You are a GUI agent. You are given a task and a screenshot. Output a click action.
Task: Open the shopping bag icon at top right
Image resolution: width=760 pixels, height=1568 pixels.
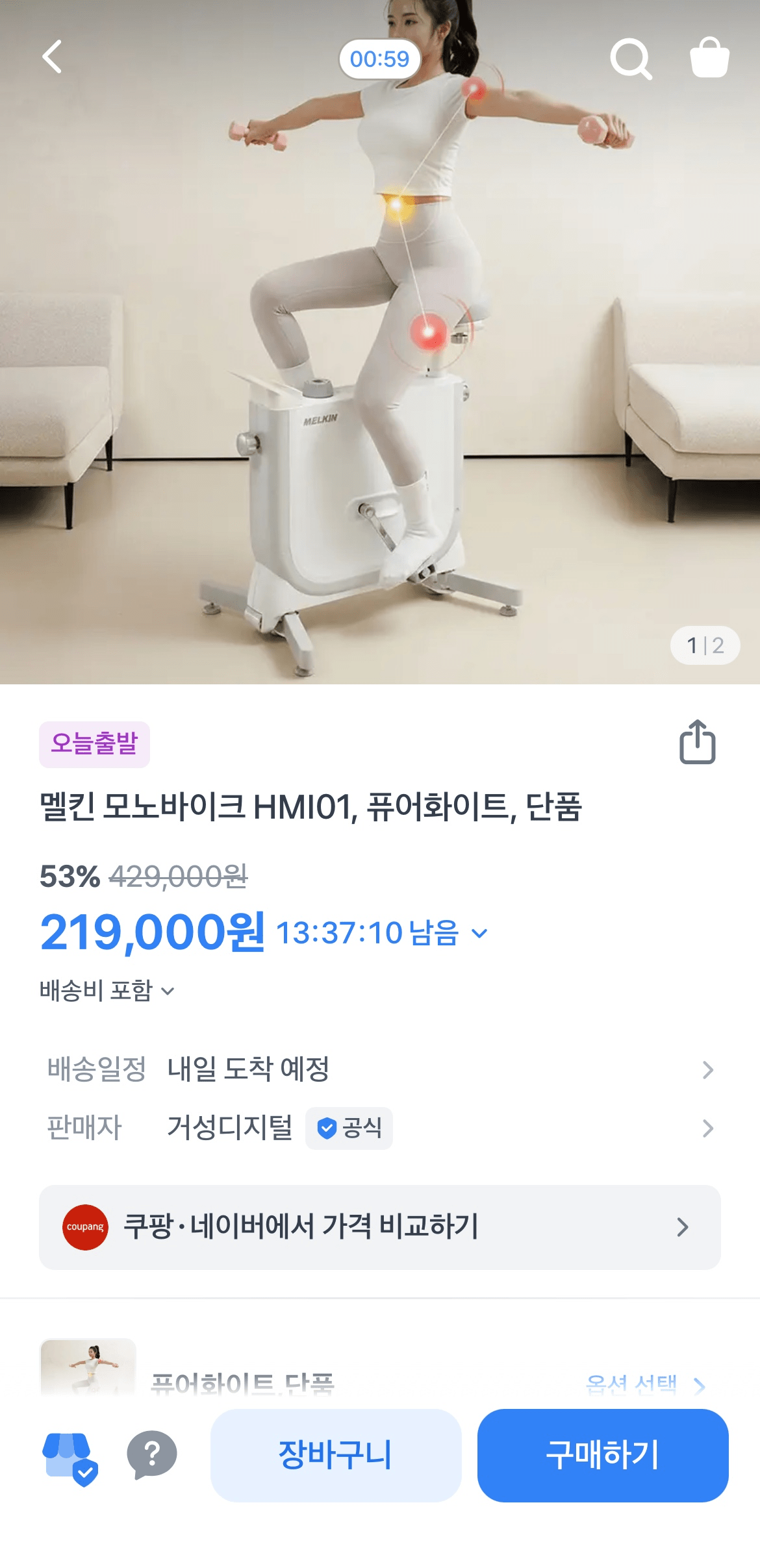pyautogui.click(x=711, y=58)
